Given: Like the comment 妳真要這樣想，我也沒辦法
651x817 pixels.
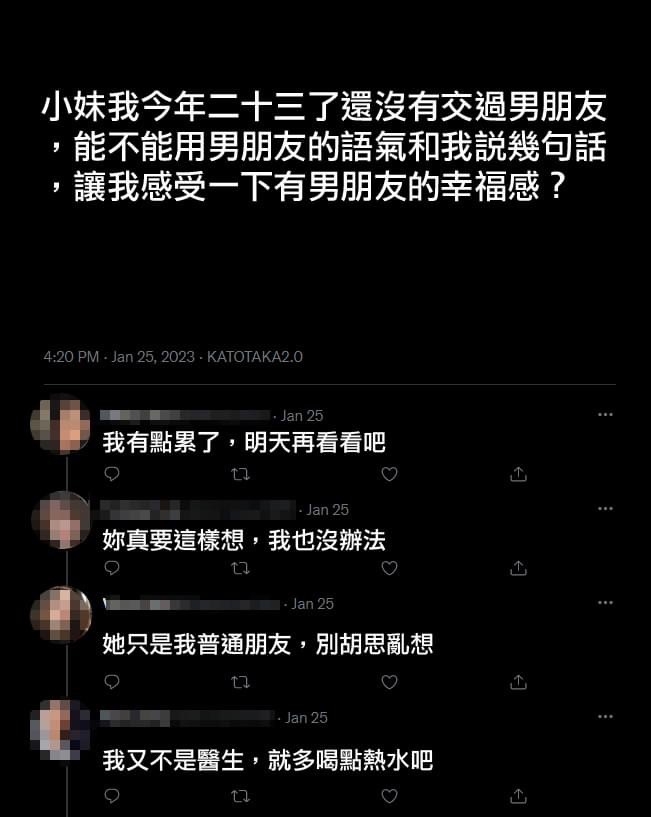Looking at the screenshot, I should 390,568.
